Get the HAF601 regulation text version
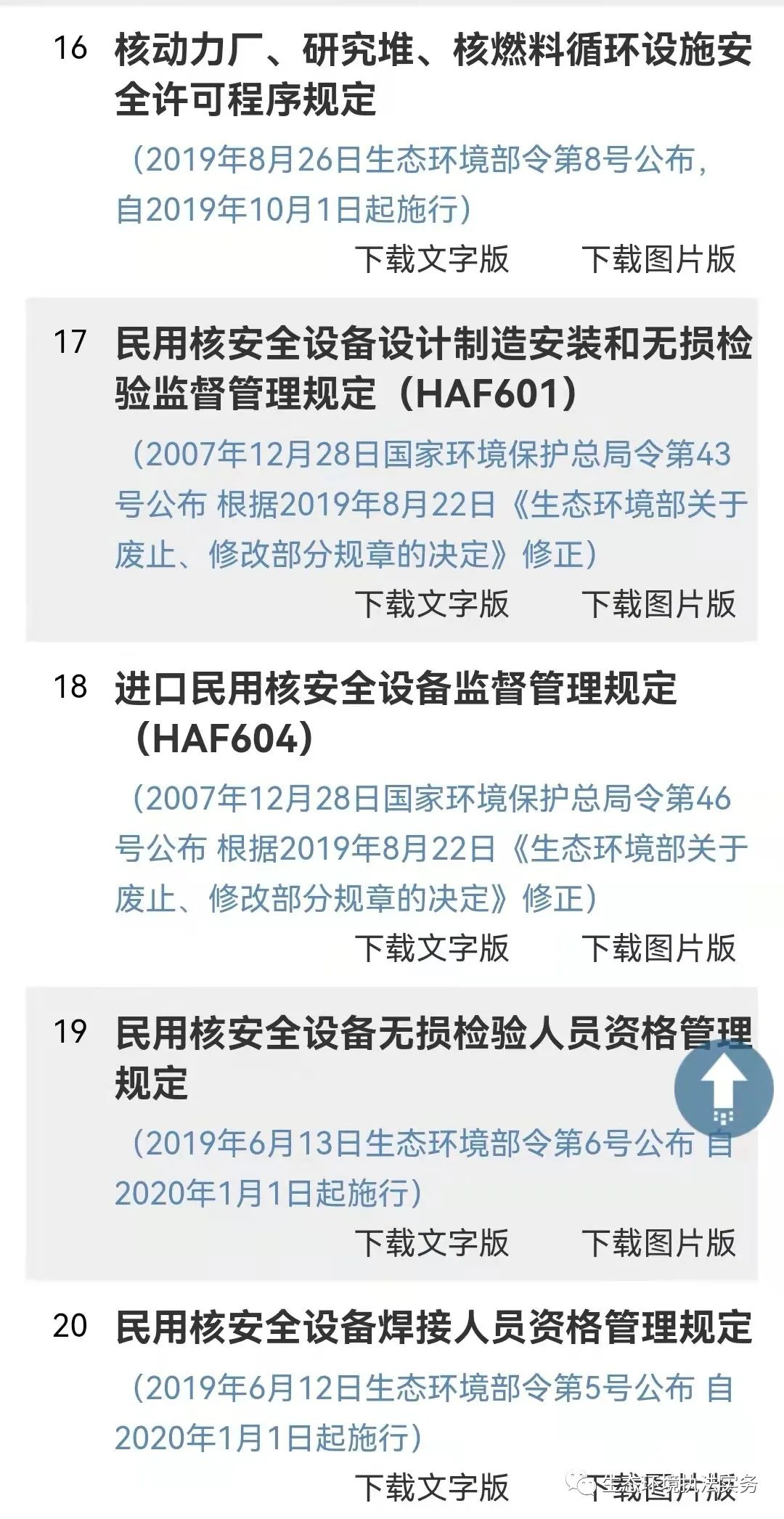 click(x=432, y=603)
